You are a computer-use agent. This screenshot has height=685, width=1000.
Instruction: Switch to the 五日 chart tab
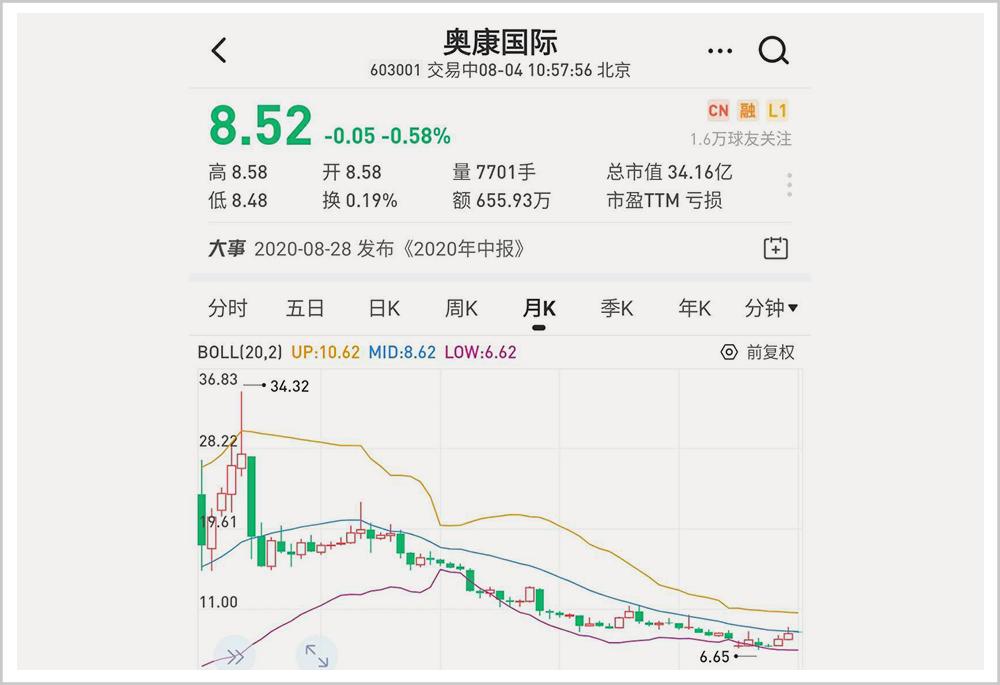305,309
